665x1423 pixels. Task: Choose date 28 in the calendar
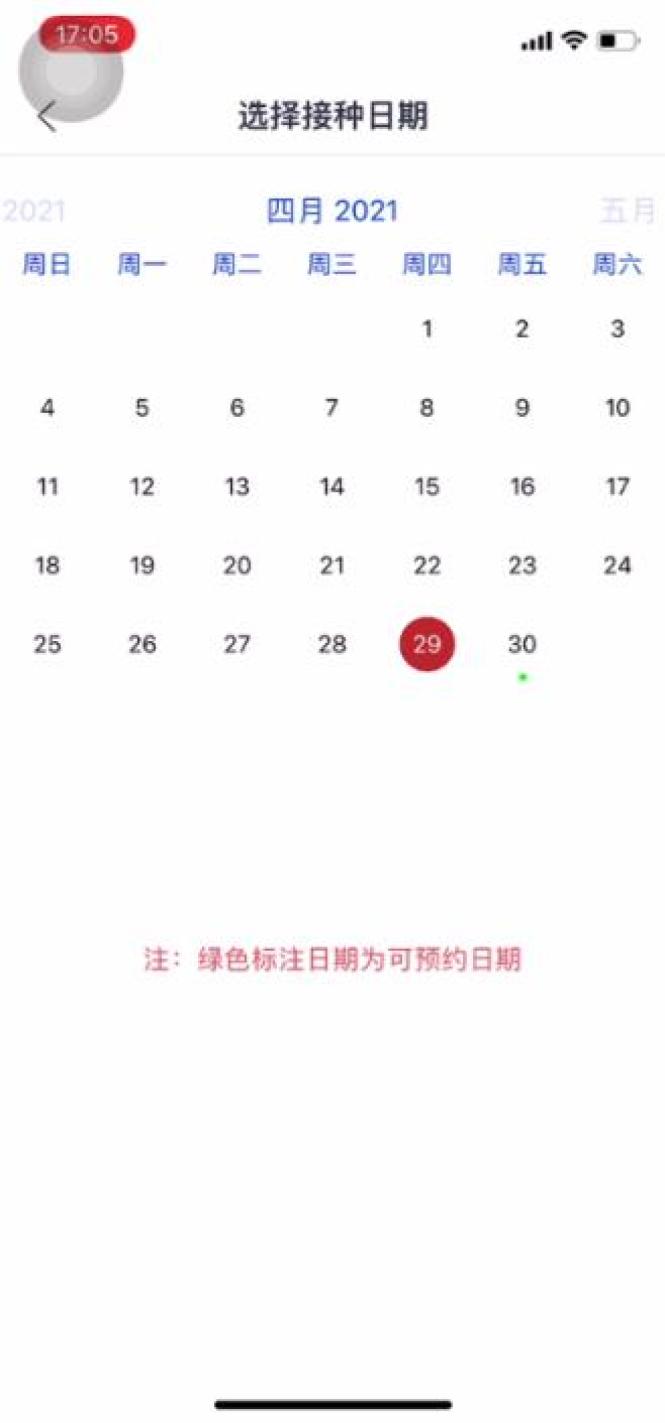[332, 645]
